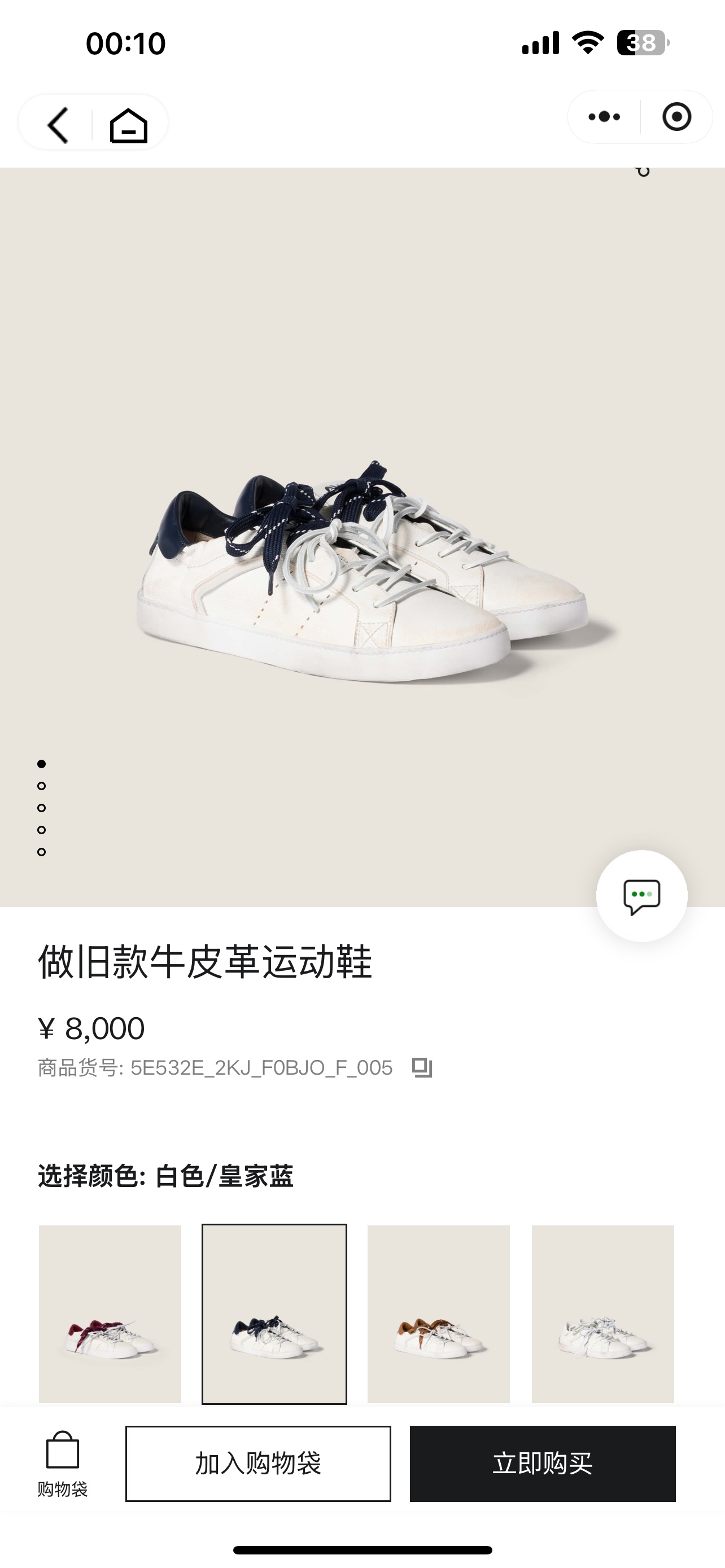This screenshot has height=1568, width=725.
Task: Choose the brown lace sneaker color
Action: [438, 1313]
